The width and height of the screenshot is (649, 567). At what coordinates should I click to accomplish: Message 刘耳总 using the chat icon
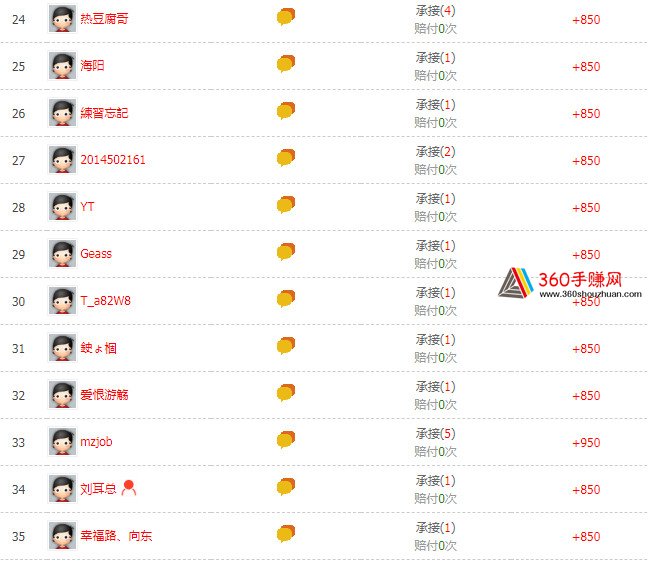click(286, 487)
